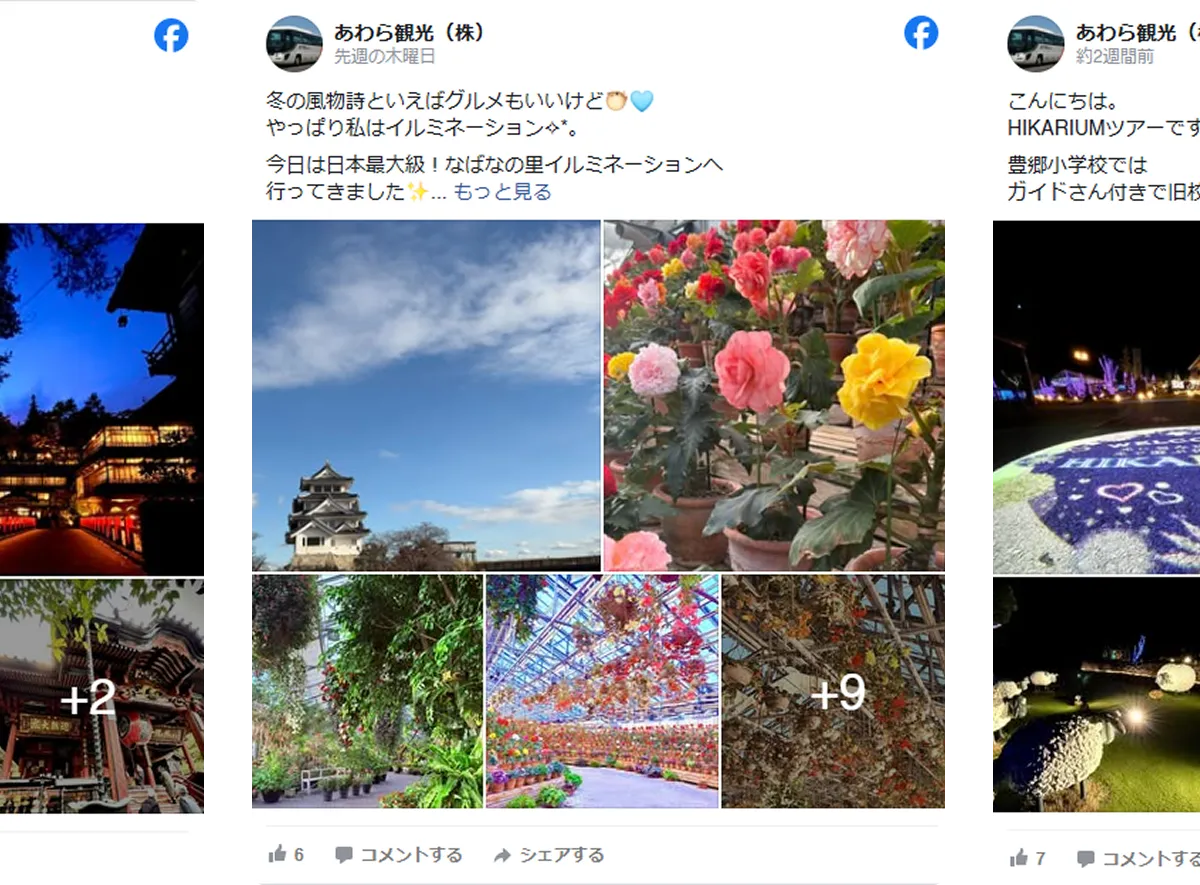The image size is (1200, 885).
Task: Open the 約2週間前 post timestamp
Action: pyautogui.click(x=1115, y=57)
